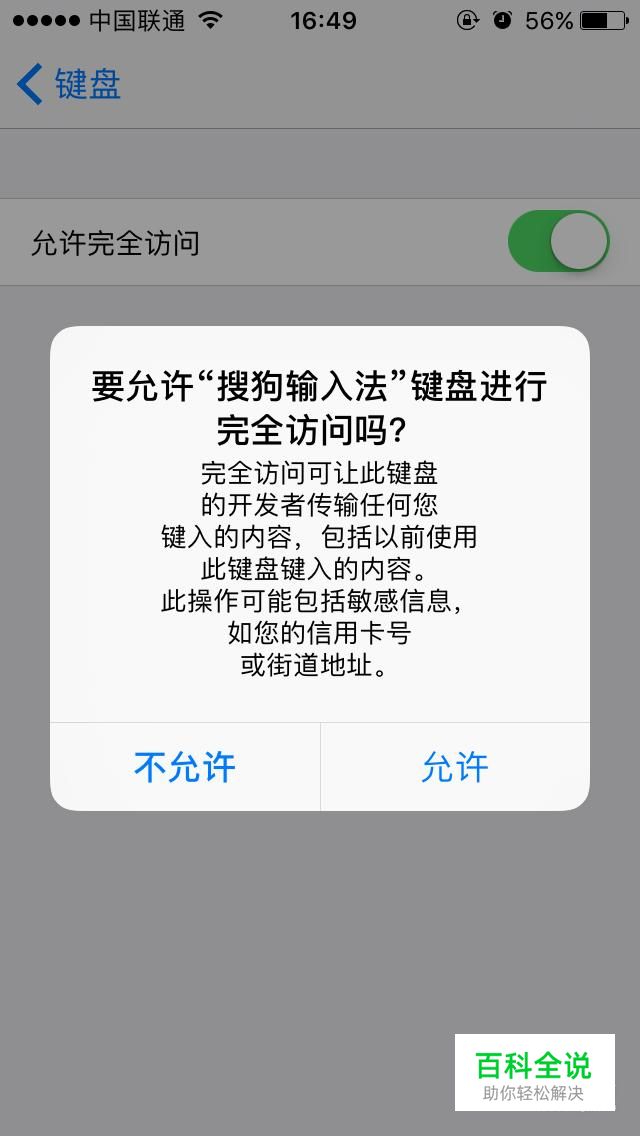The height and width of the screenshot is (1136, 640).
Task: Toggle the 允许完全访问 switch
Action: tap(558, 242)
